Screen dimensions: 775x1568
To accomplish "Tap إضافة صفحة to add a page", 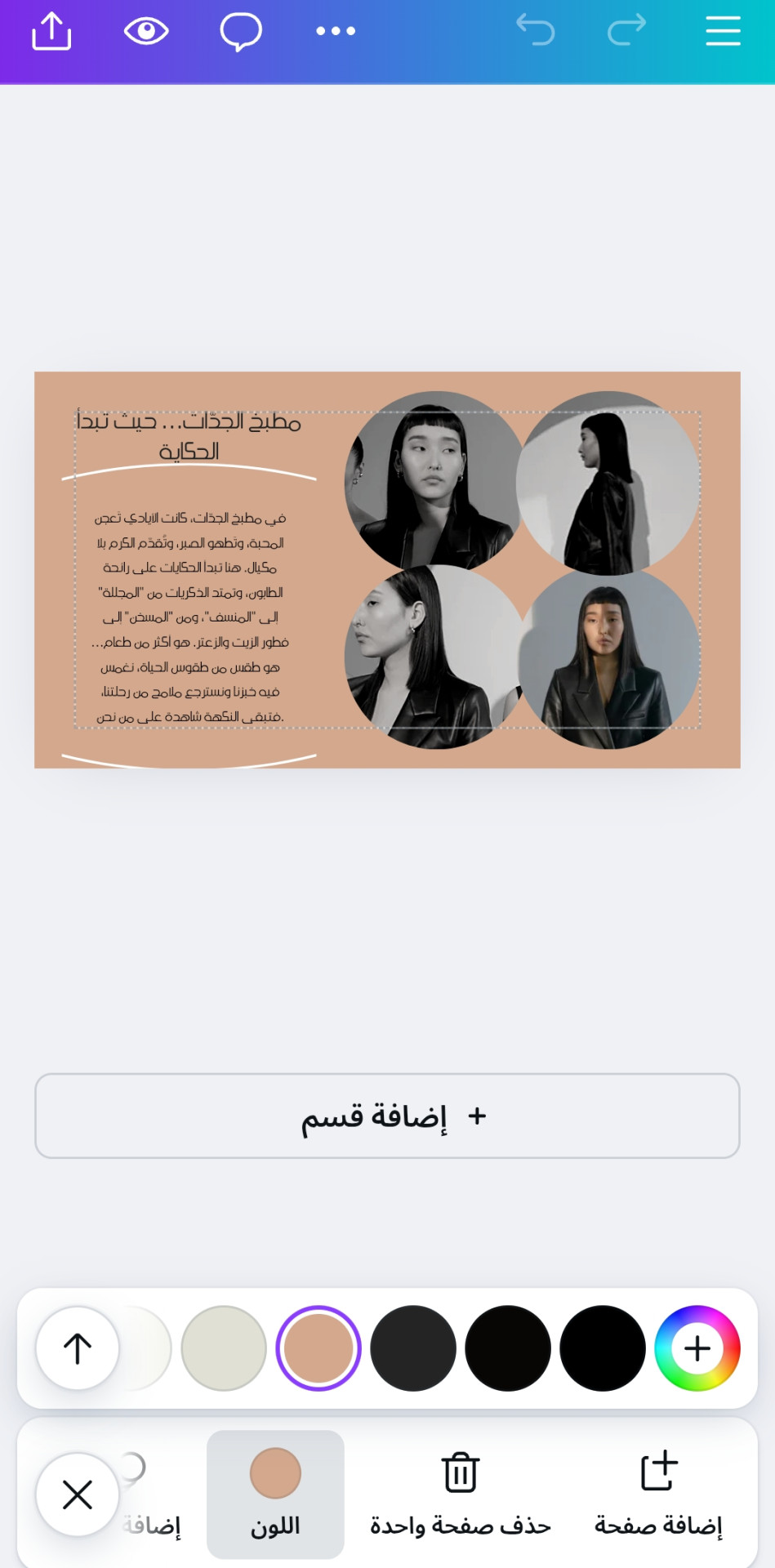I will click(658, 1494).
